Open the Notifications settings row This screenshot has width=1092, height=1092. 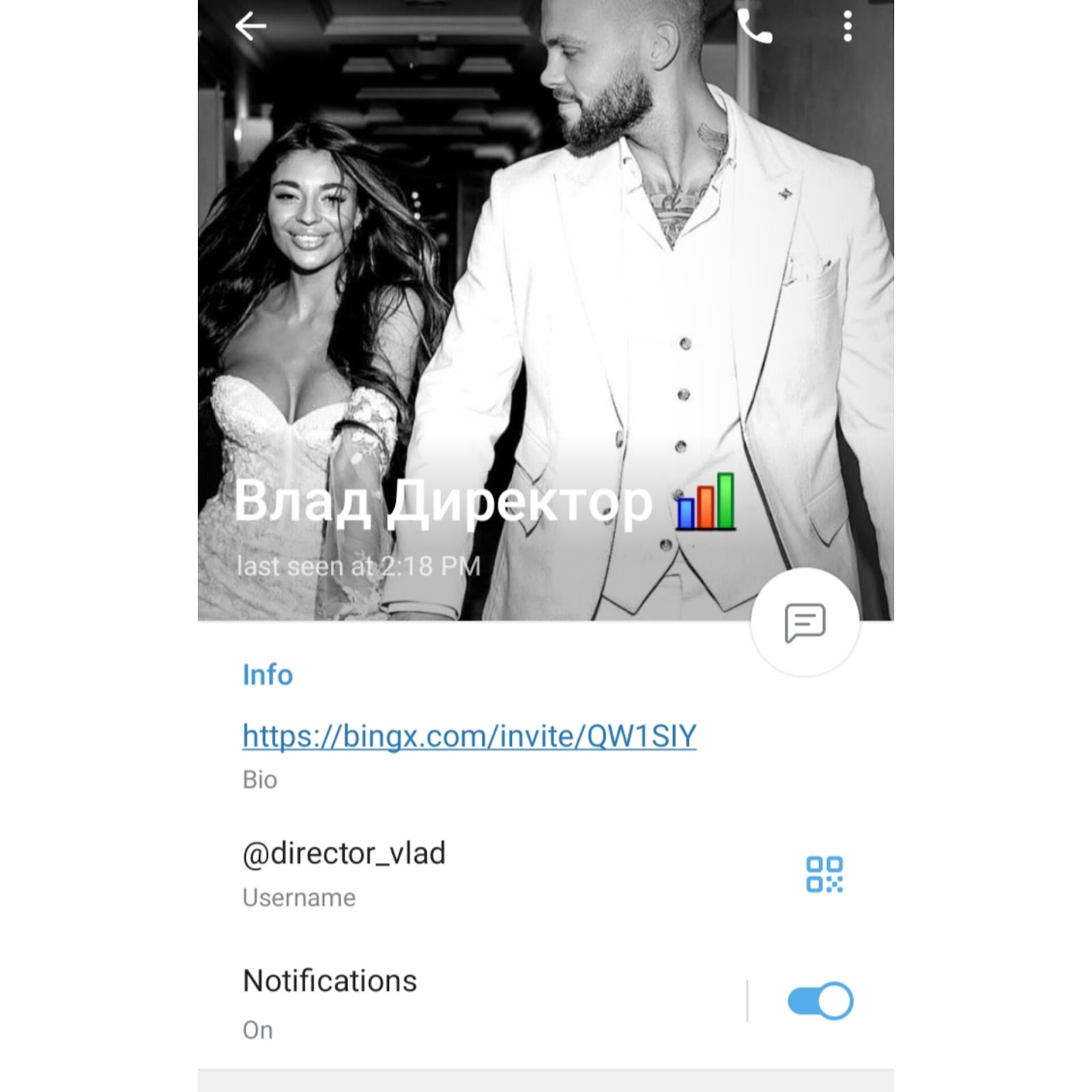click(x=409, y=1001)
